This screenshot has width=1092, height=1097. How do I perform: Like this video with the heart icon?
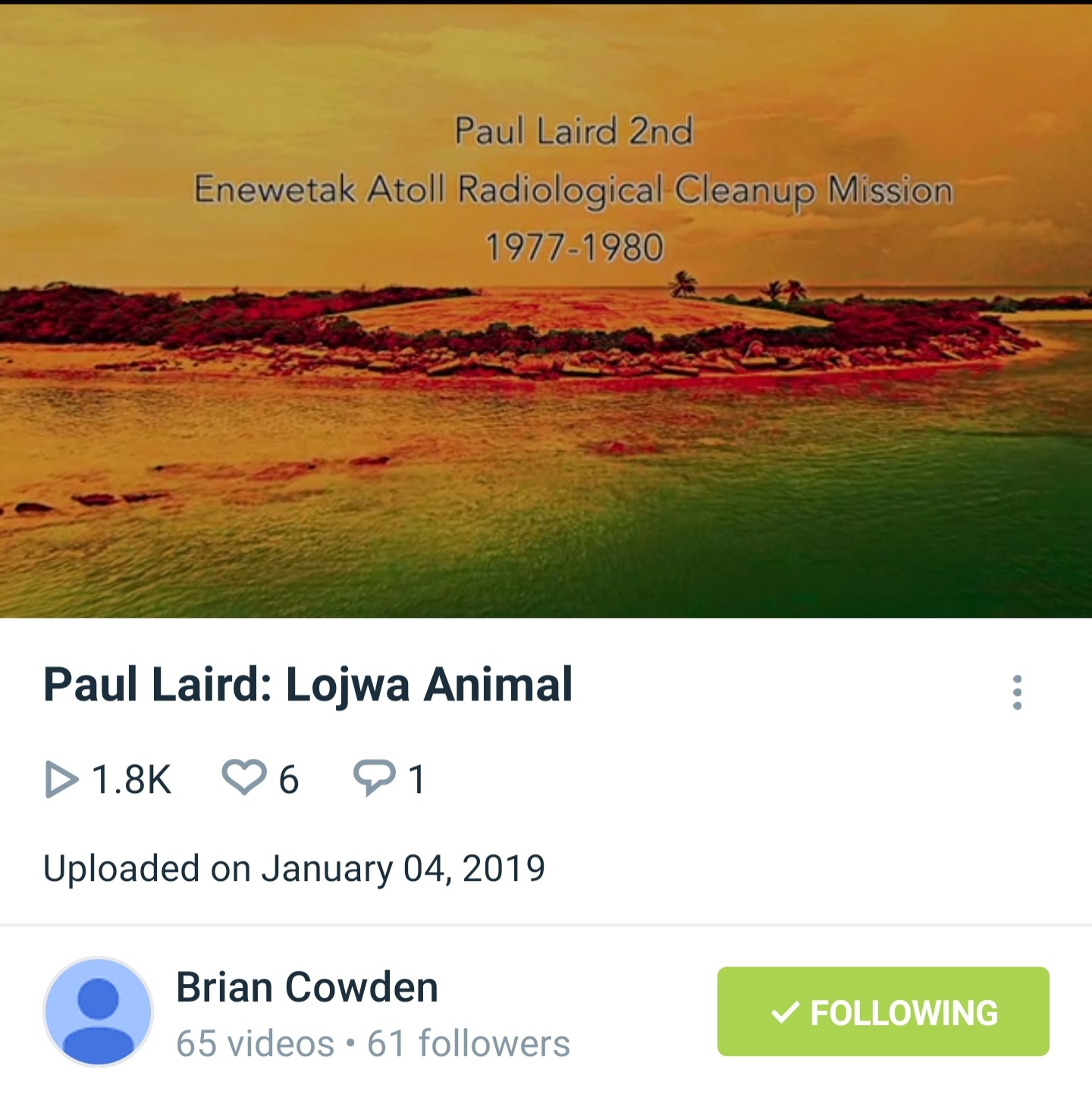[244, 778]
